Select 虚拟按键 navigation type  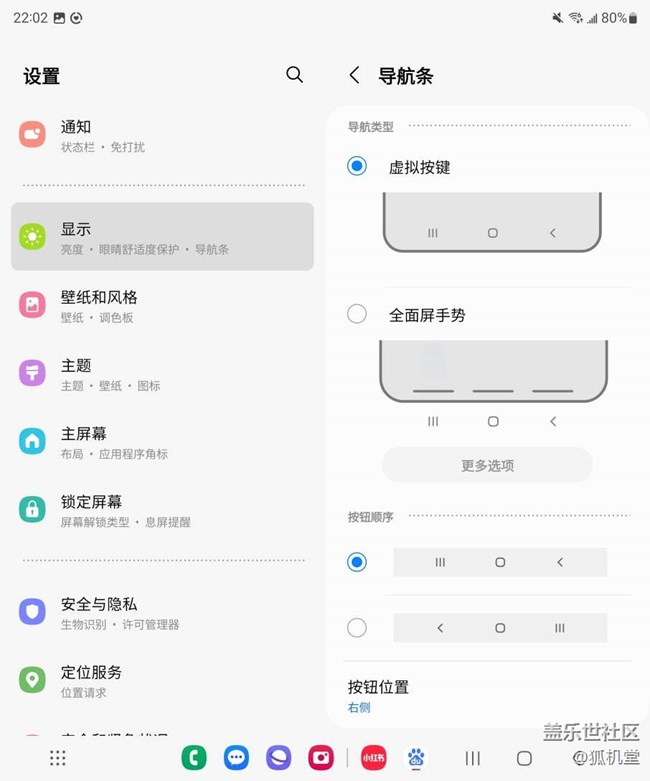pos(357,166)
